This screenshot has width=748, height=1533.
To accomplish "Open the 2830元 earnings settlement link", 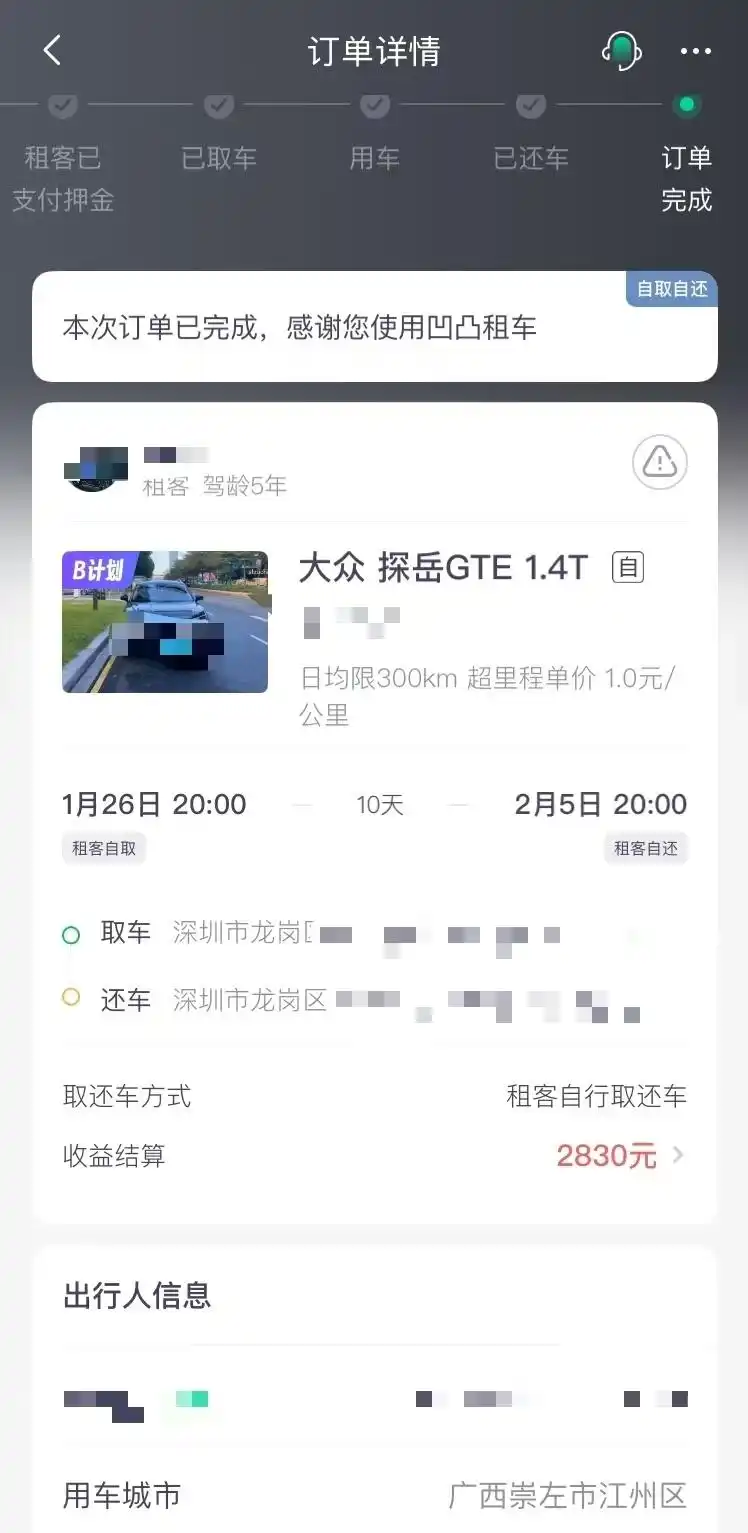I will [x=607, y=1156].
